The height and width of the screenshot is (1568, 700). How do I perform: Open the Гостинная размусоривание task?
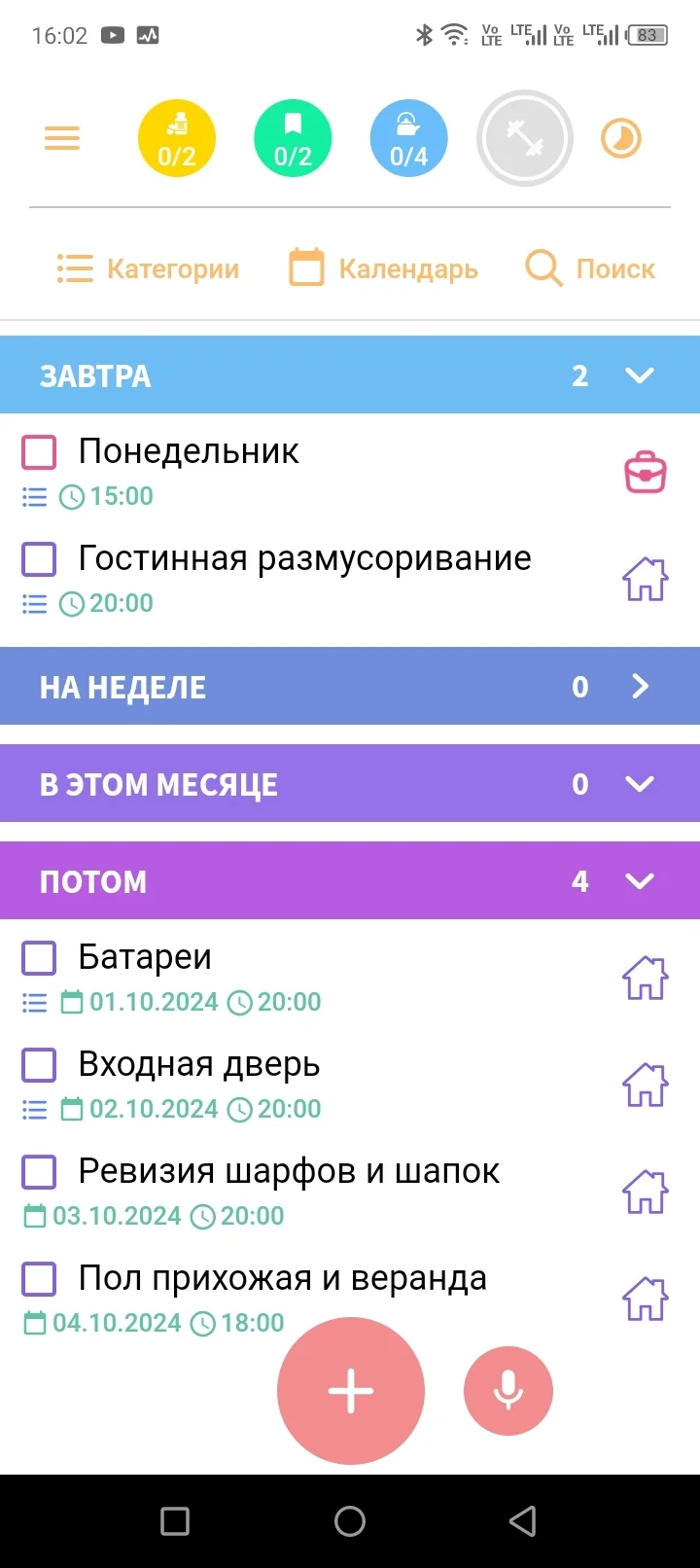tap(304, 559)
